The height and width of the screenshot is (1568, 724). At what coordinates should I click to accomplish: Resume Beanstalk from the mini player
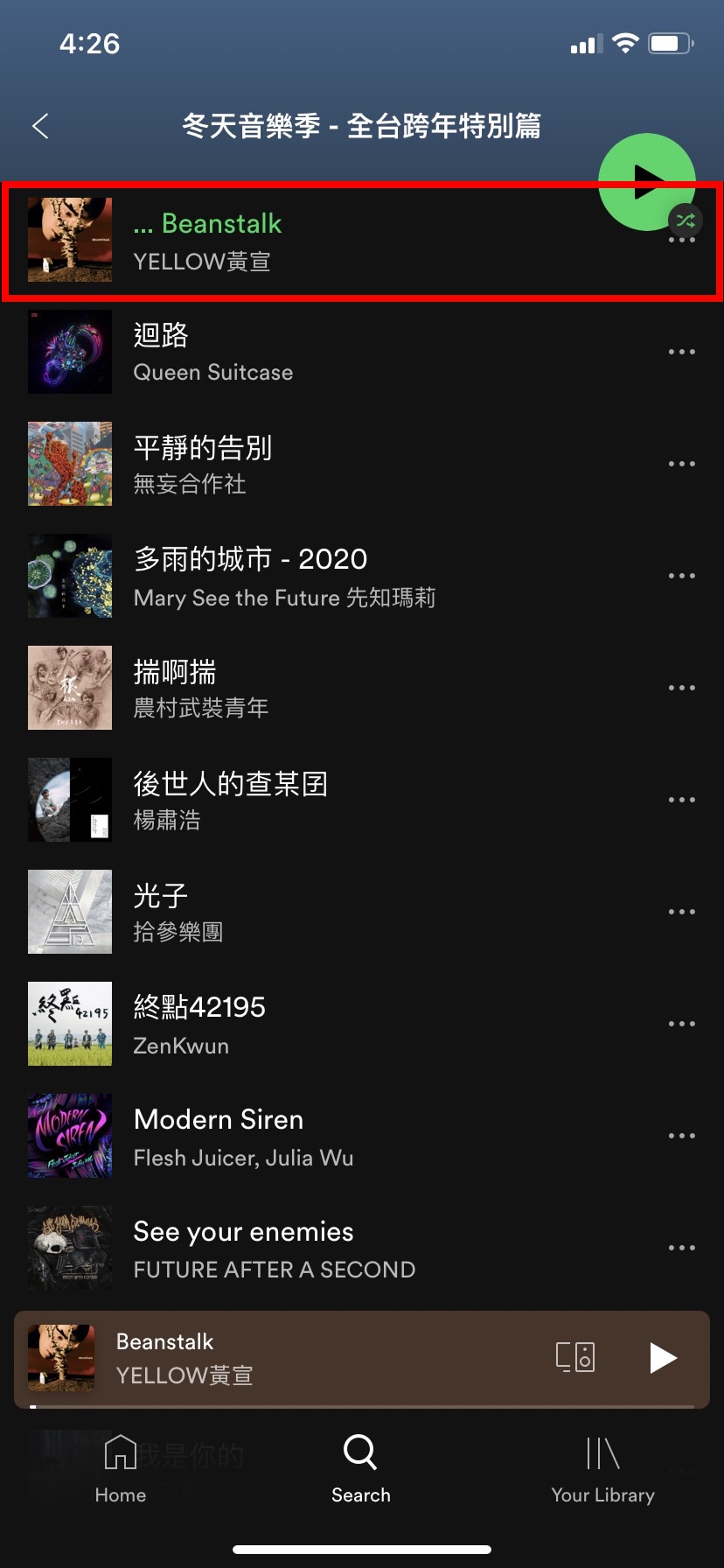[663, 1357]
